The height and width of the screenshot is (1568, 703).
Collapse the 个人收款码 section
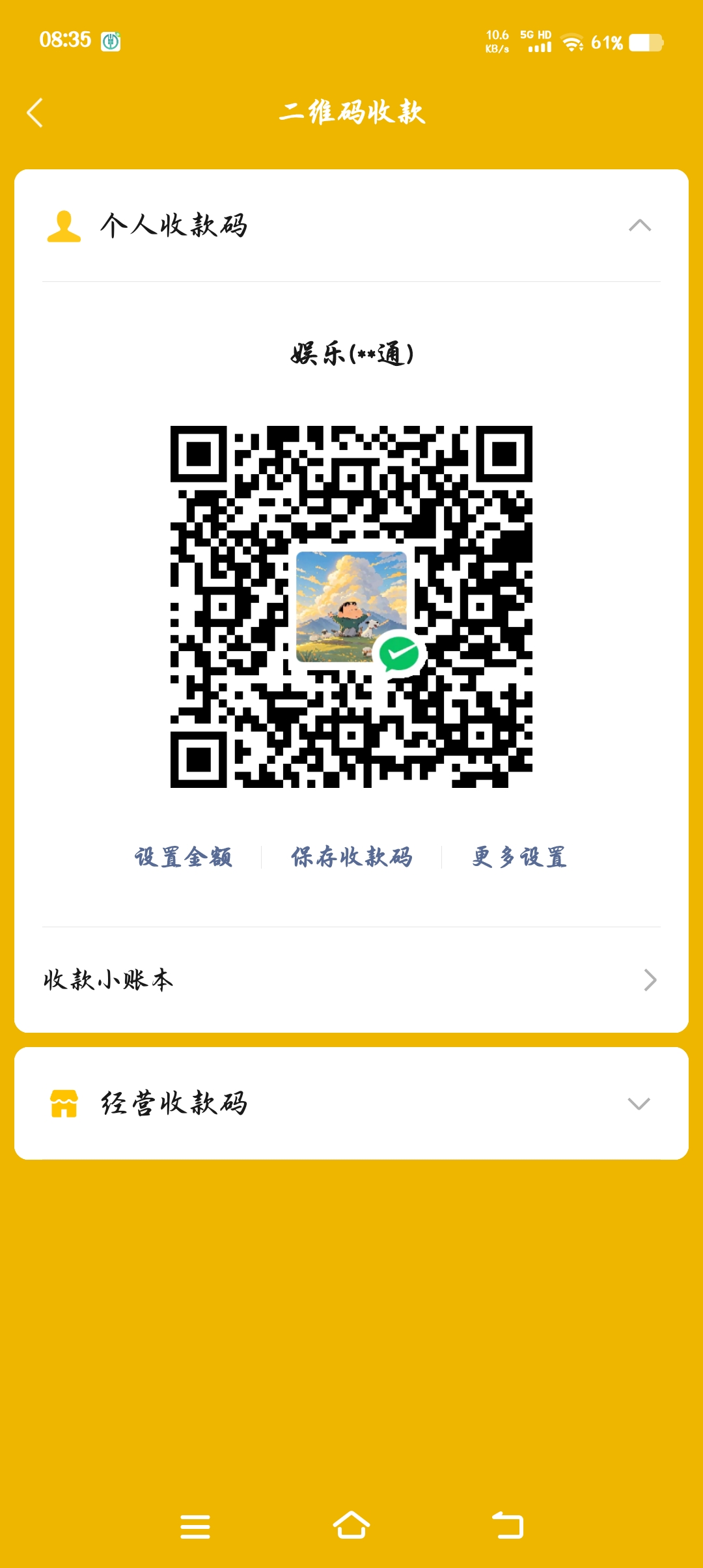639,225
